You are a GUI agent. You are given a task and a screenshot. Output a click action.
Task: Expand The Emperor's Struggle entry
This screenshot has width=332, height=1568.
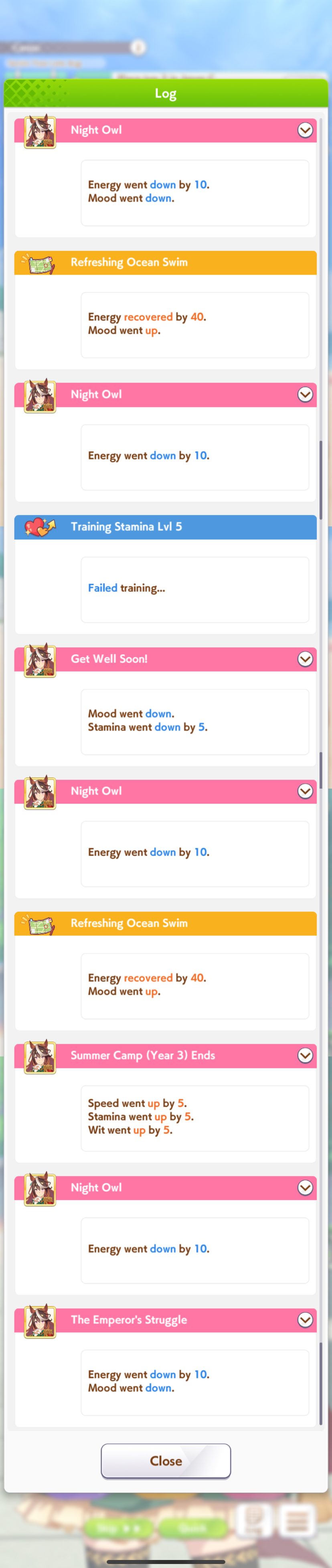(305, 1320)
